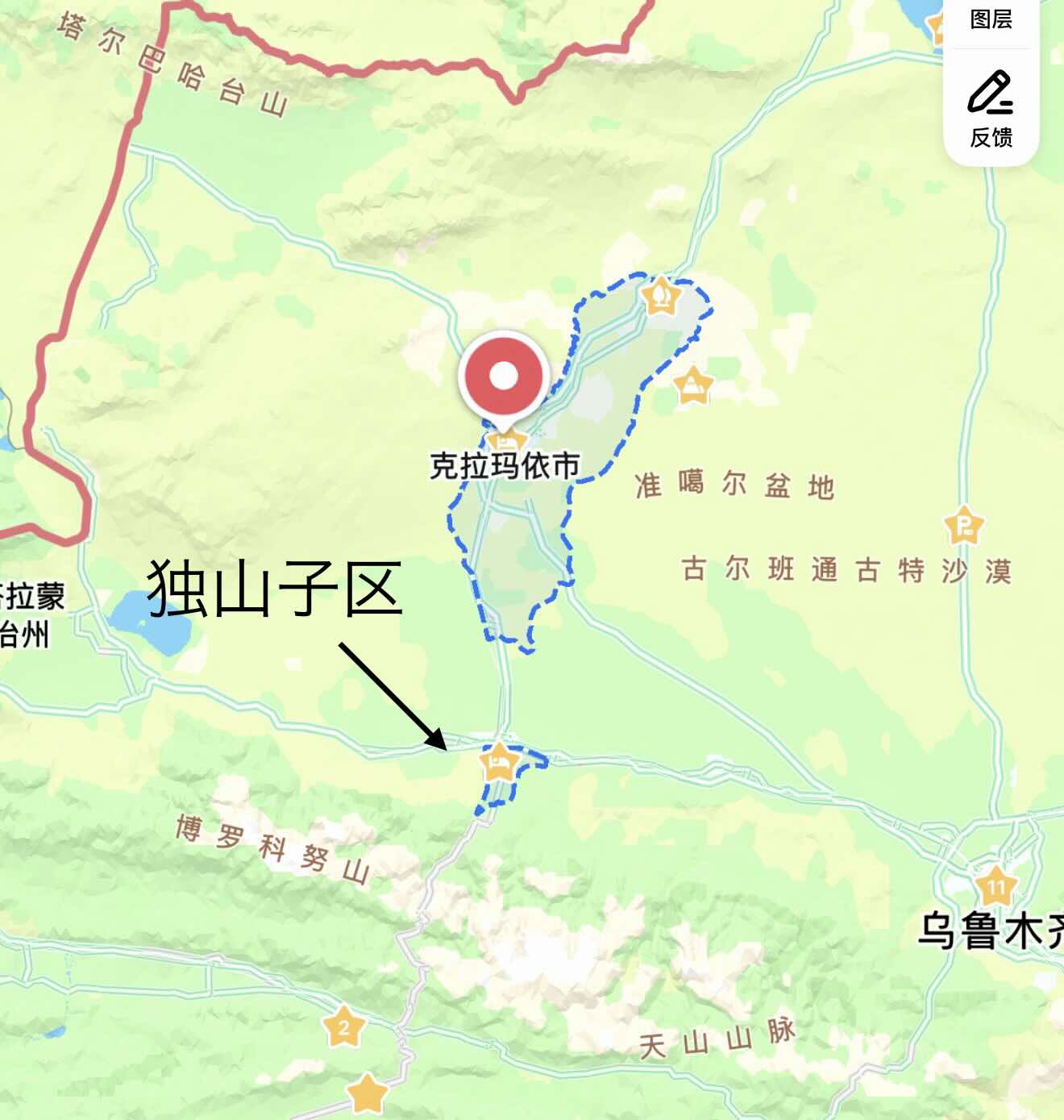This screenshot has height=1120, width=1064.
Task: Select the star marker numbered 2
Action: point(344,1026)
